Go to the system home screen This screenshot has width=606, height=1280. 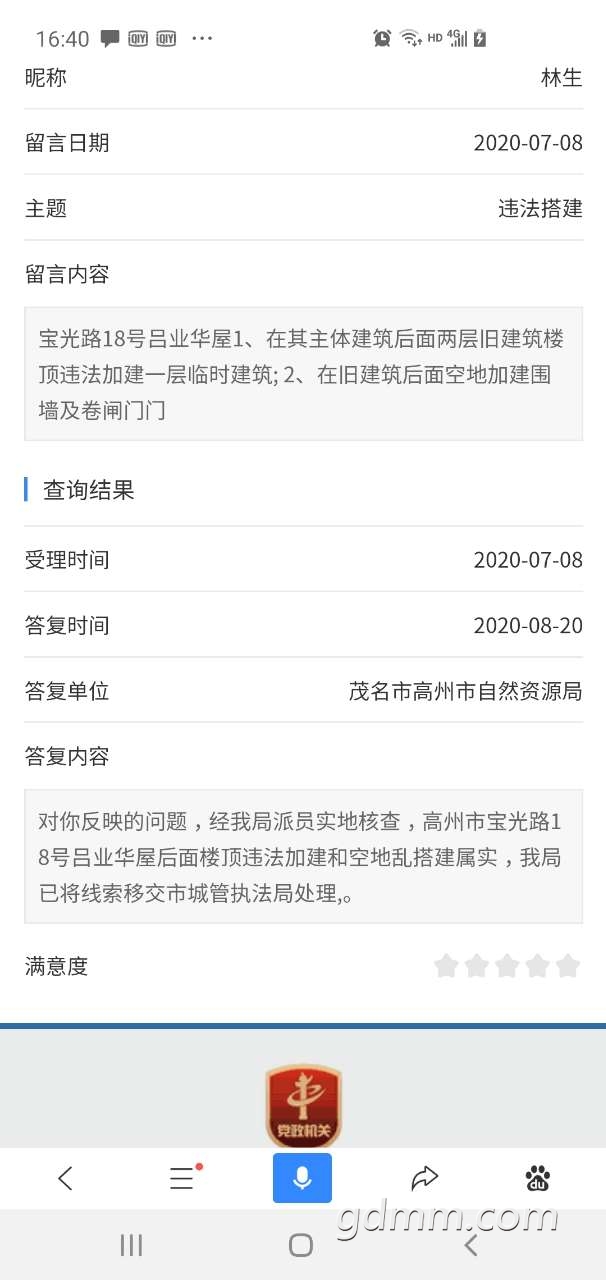click(301, 1245)
